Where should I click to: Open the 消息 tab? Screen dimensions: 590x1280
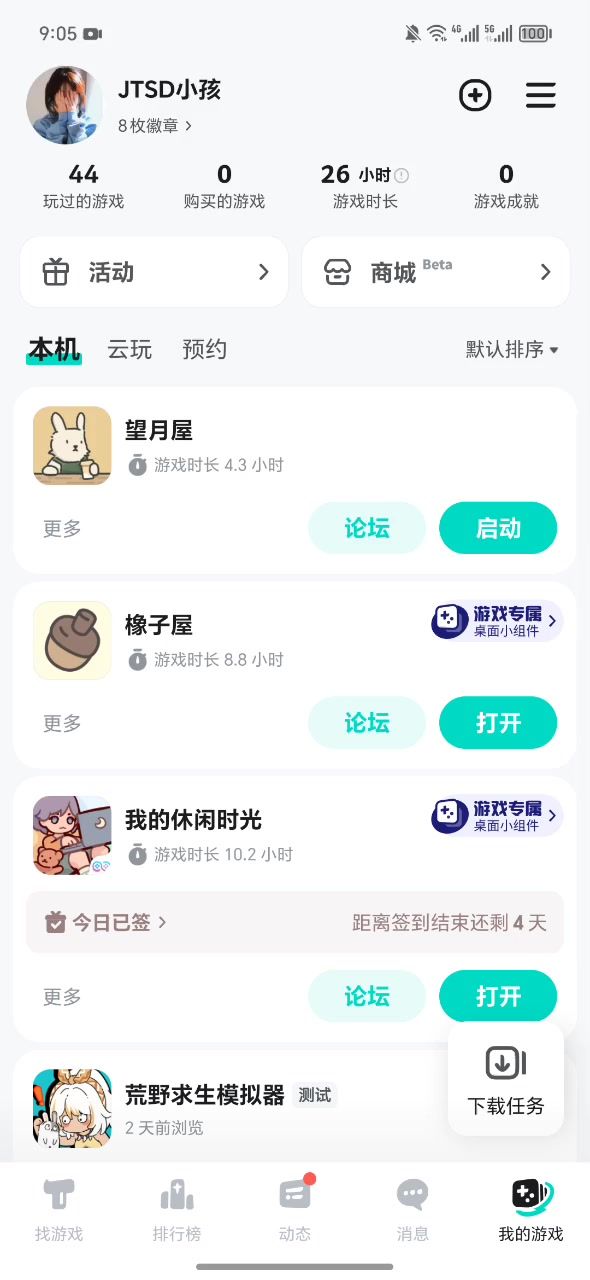click(413, 1208)
